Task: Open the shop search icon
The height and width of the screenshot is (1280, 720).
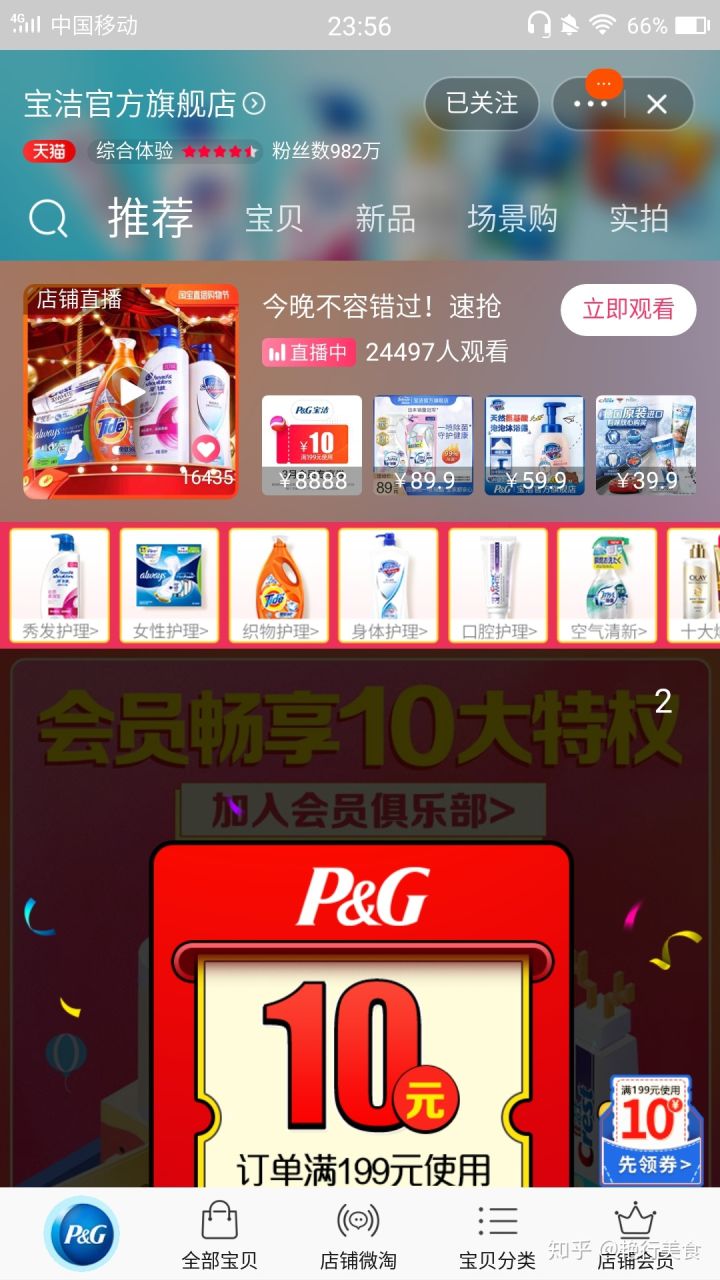Action: coord(48,218)
